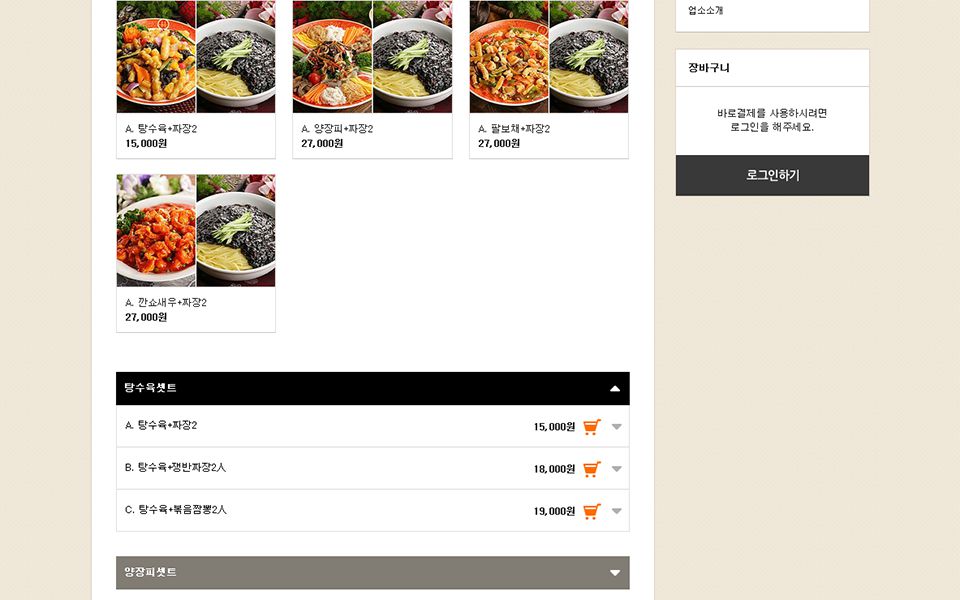The height and width of the screenshot is (600, 960).
Task: Tap the 로그인하기 button
Action: [772, 175]
